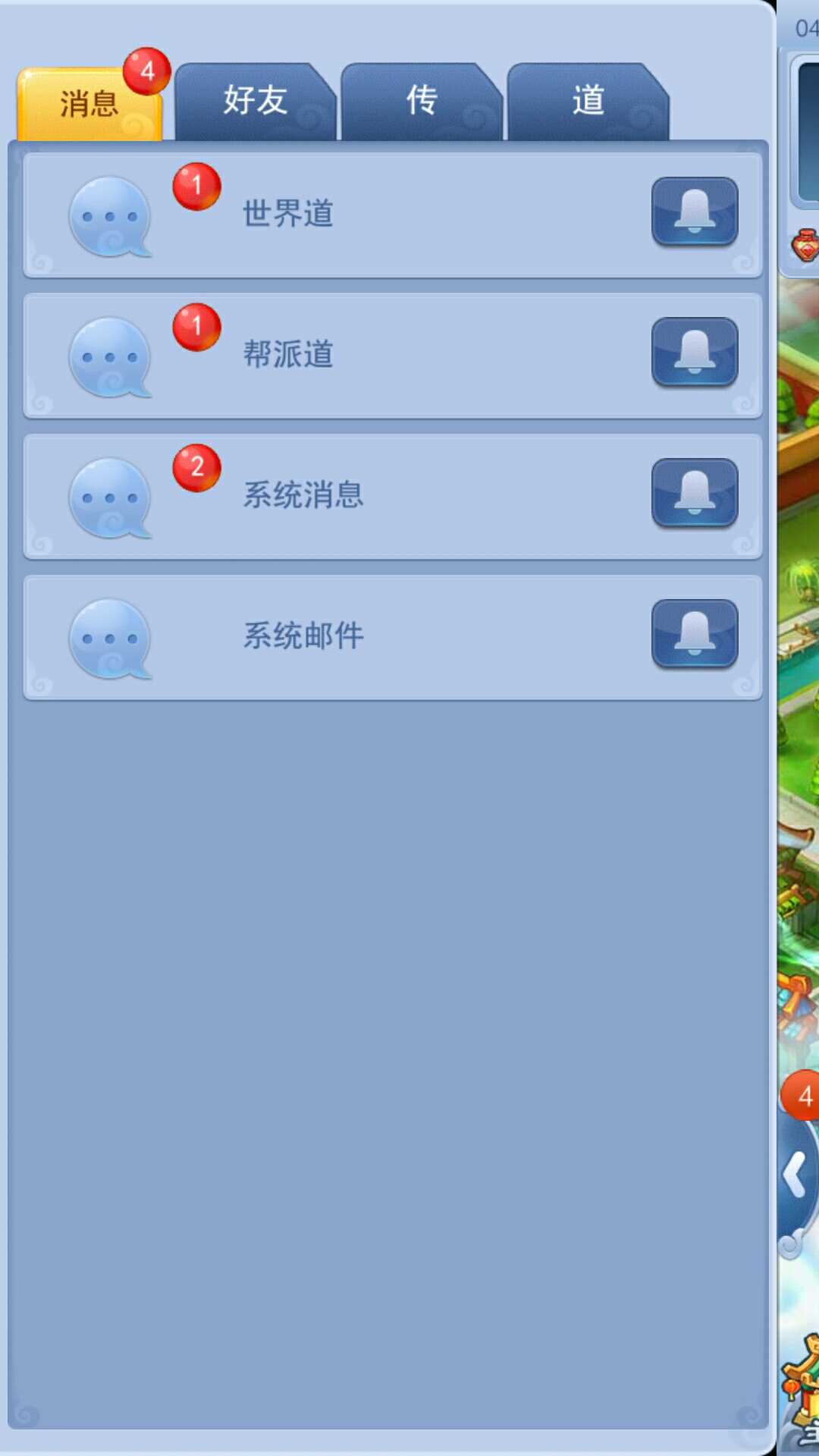
Task: Toggle notification bell for 帮派道
Action: pyautogui.click(x=694, y=353)
